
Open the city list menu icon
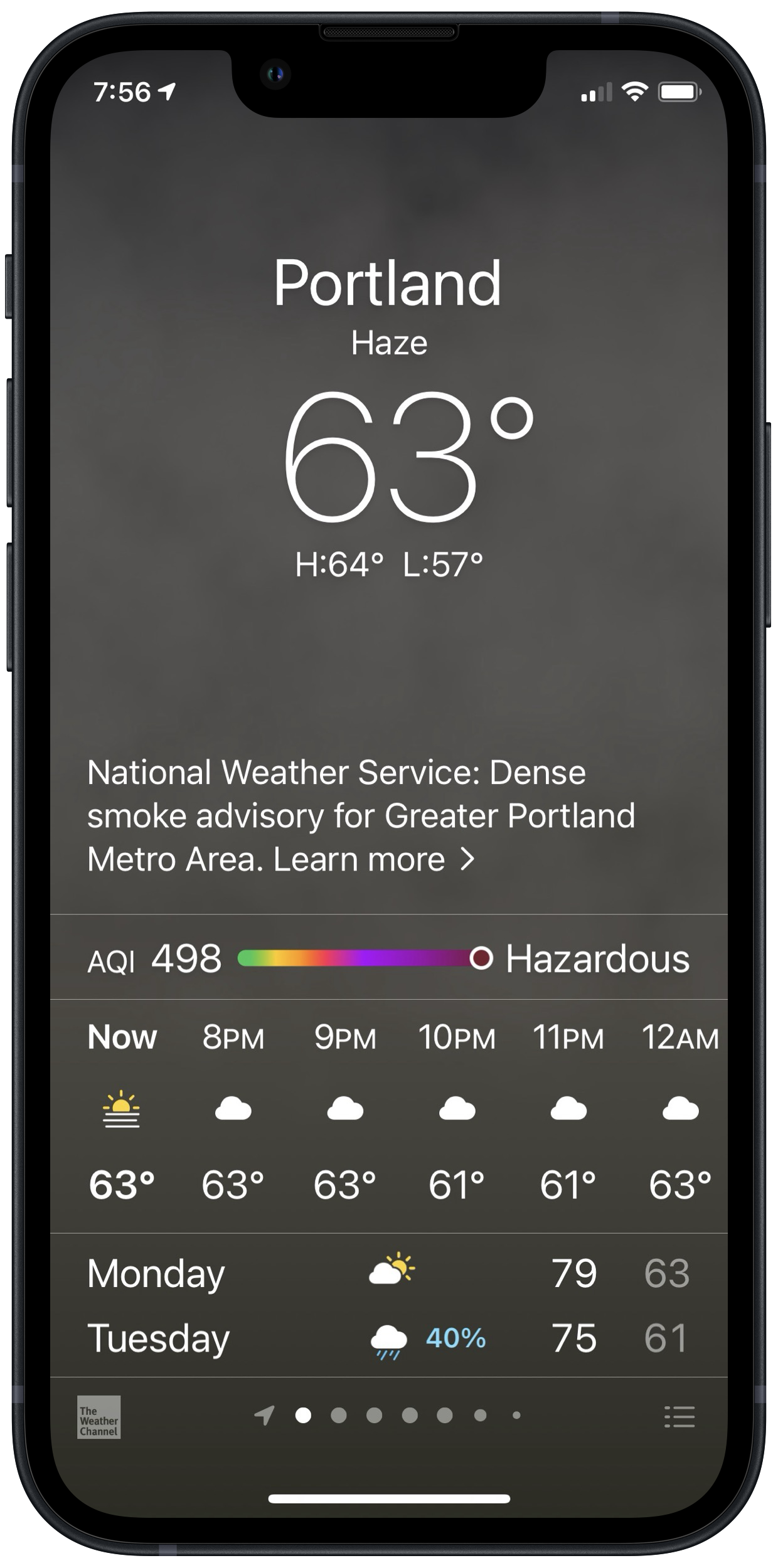[x=679, y=1417]
